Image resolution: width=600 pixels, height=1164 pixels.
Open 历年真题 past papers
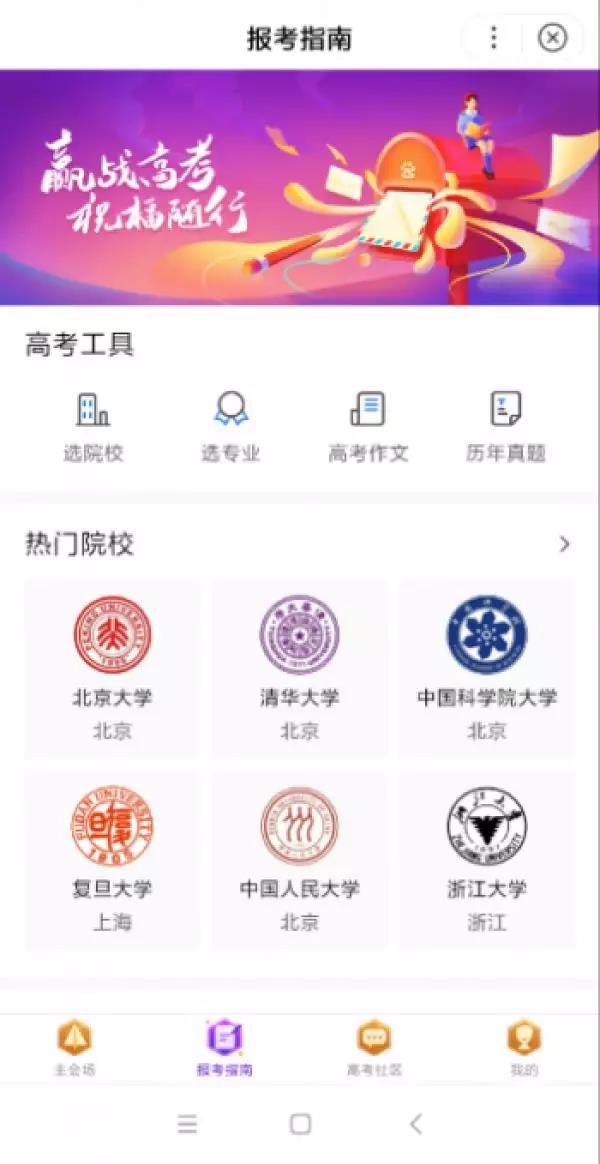coord(506,426)
